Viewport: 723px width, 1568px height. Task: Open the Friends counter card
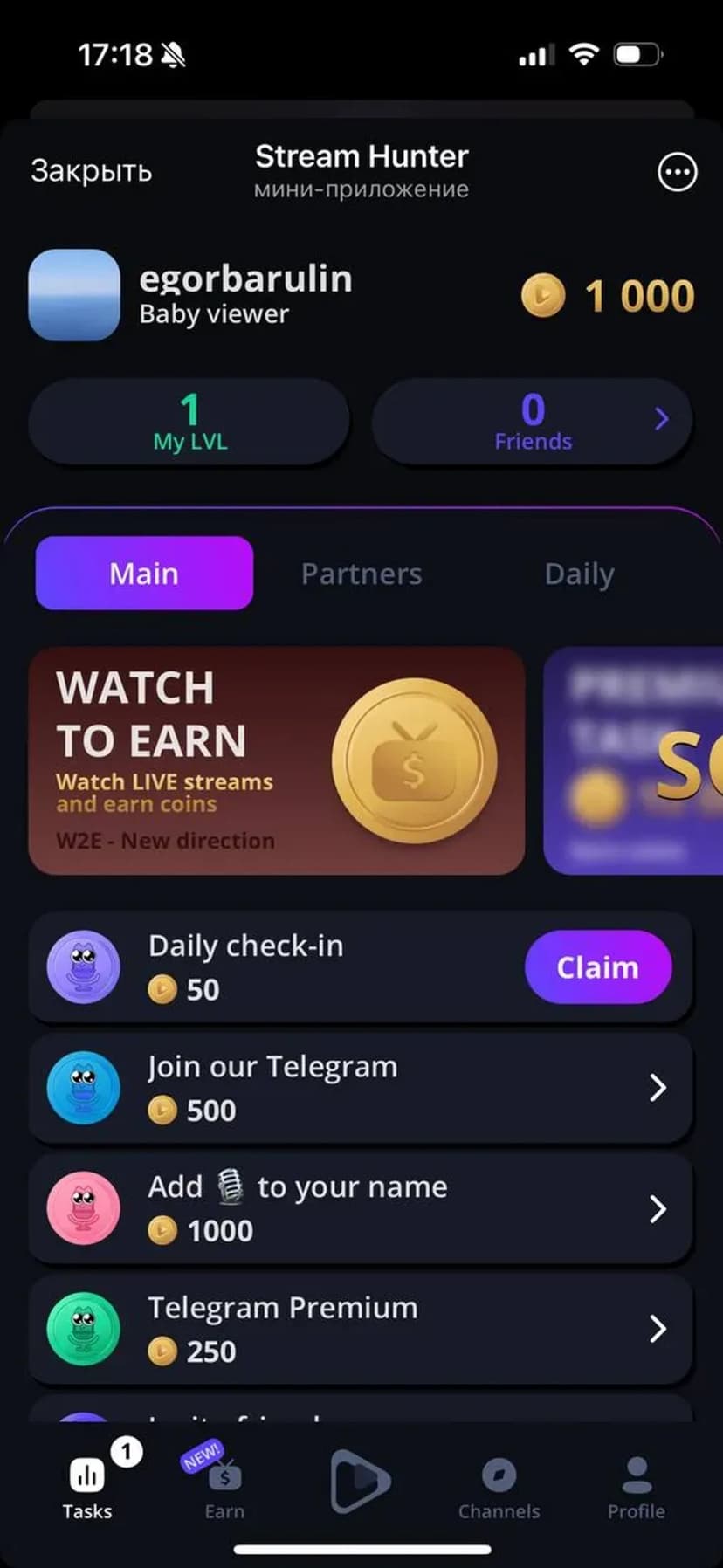(533, 422)
